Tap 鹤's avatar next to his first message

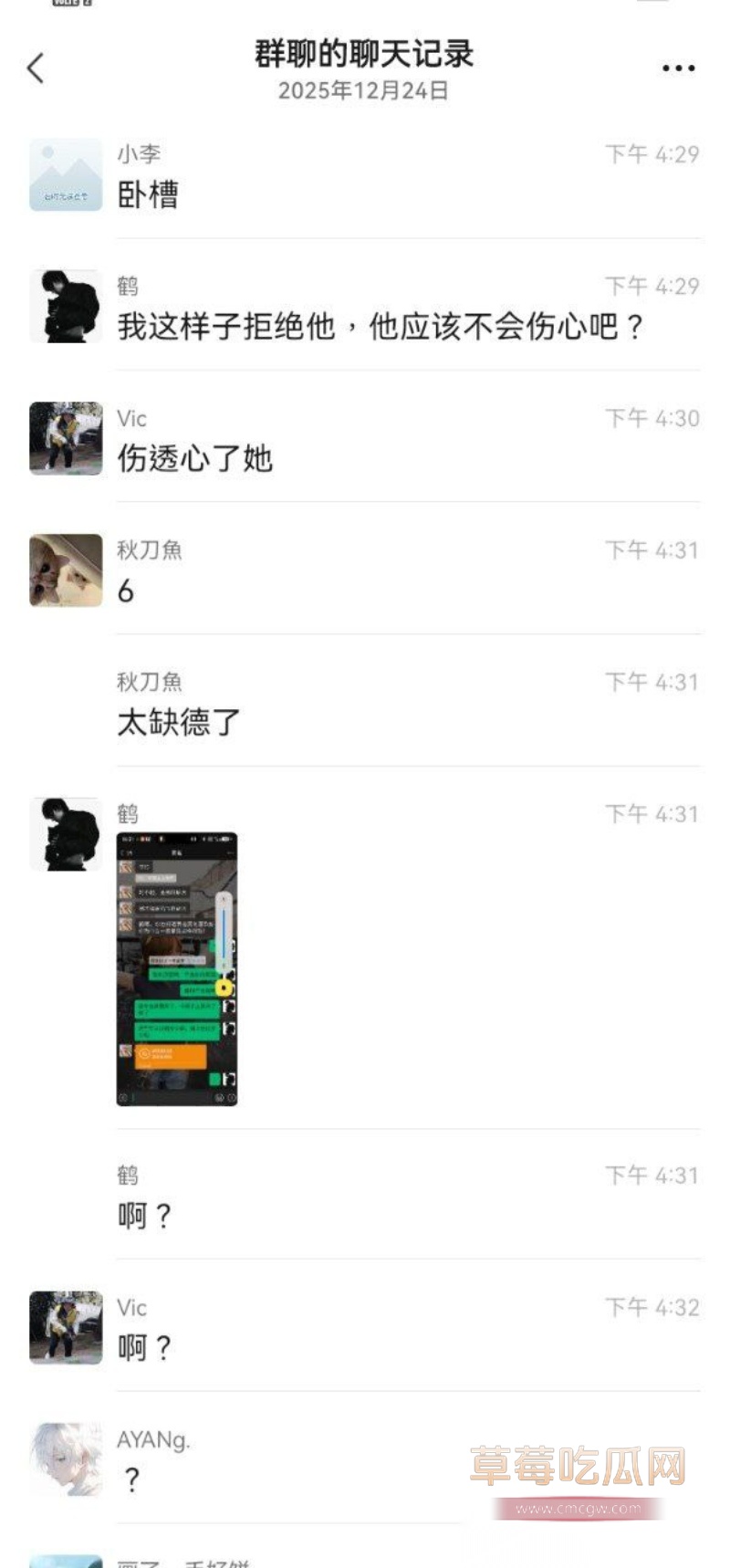[65, 306]
